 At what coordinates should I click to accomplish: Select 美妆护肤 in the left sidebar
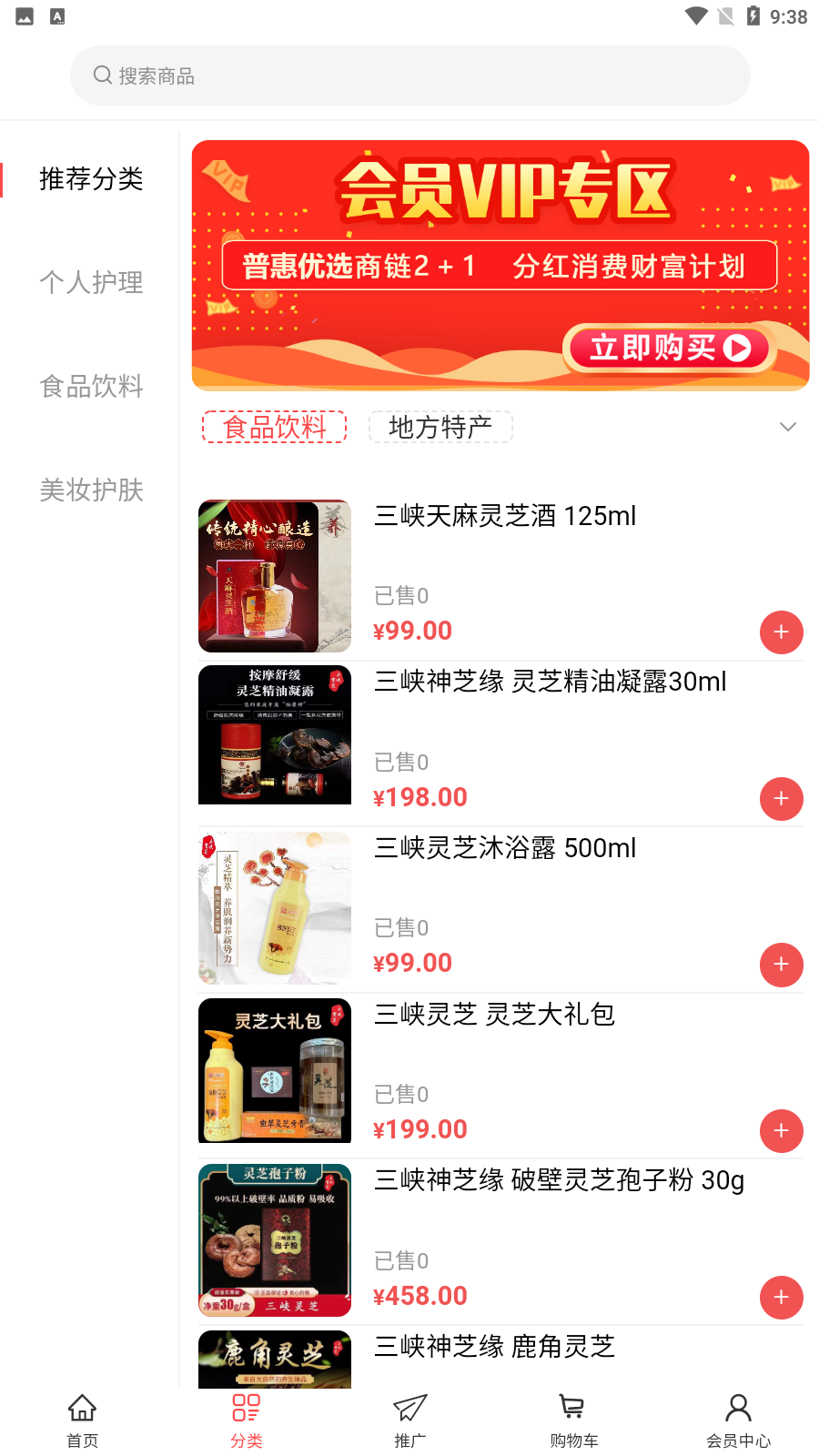point(91,490)
